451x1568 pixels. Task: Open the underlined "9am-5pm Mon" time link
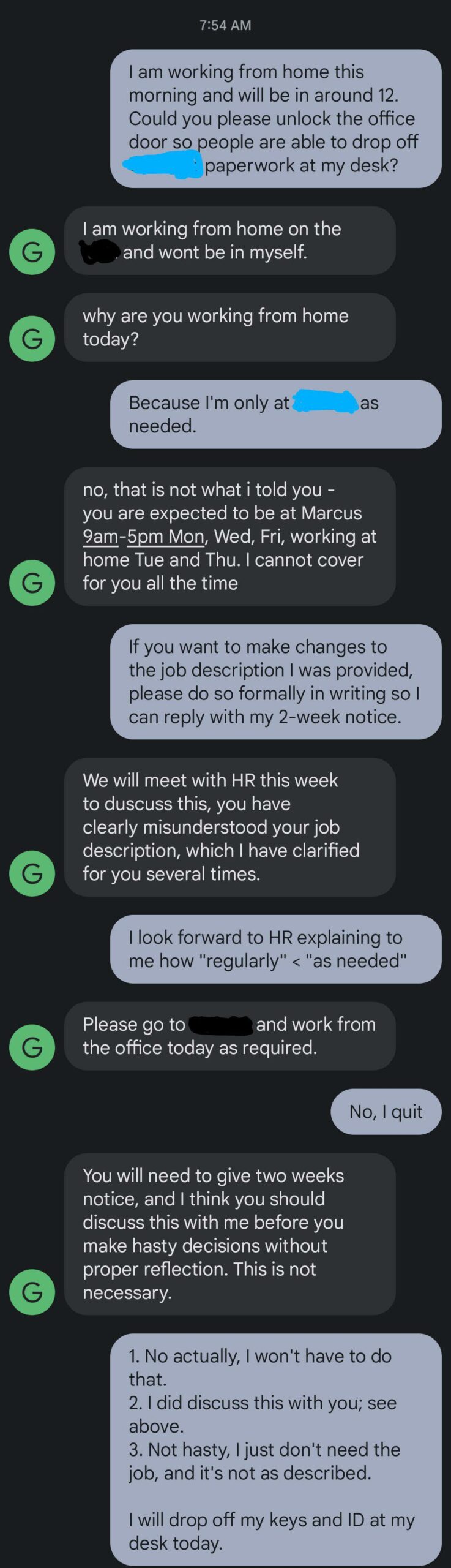143,537
